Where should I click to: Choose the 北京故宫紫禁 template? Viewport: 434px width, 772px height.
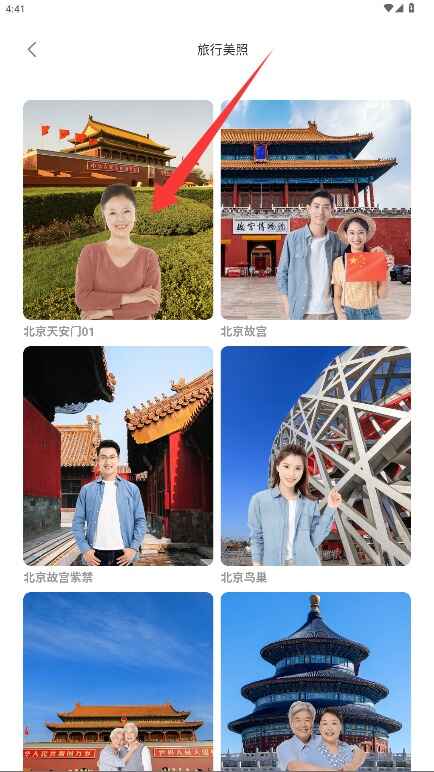[x=118, y=456]
